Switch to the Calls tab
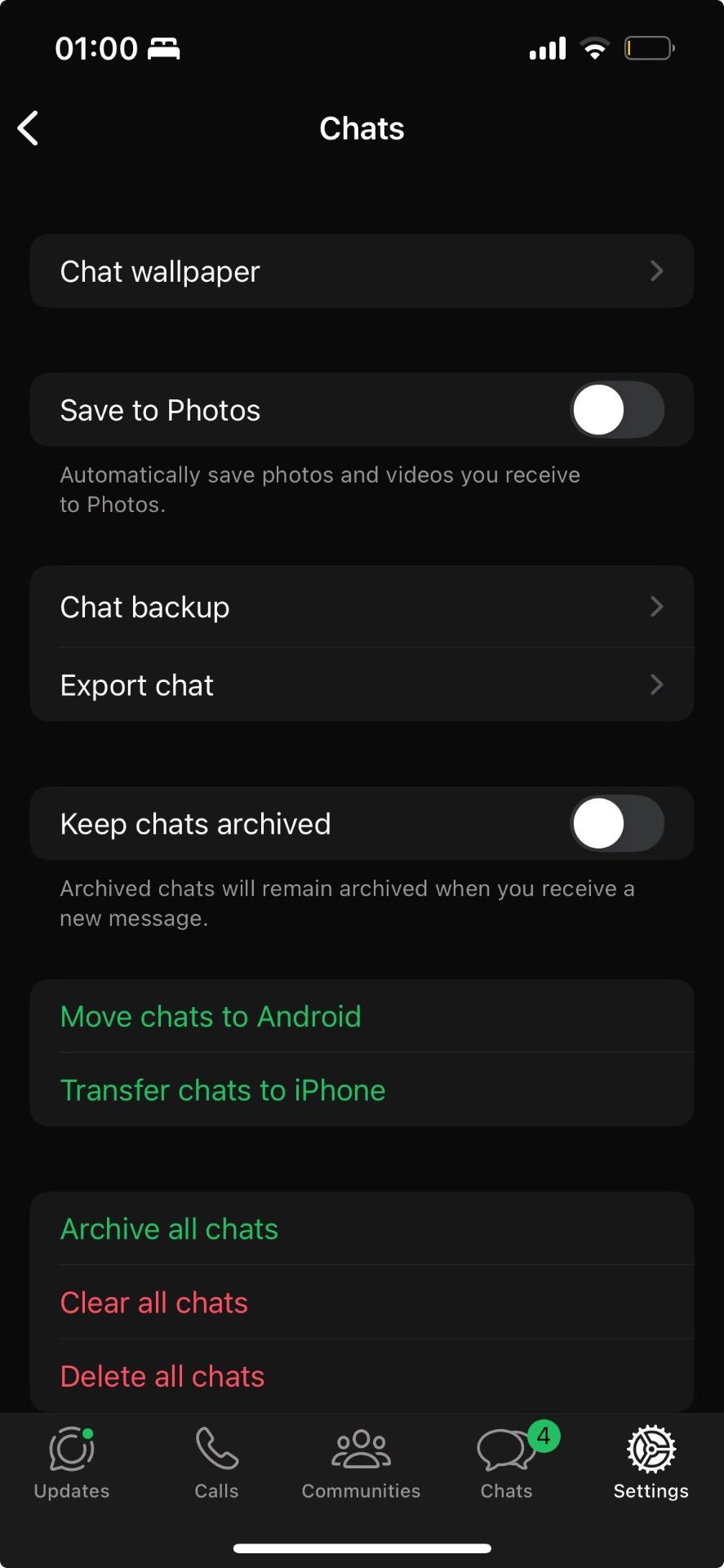Screen dimensions: 724x1568 216,1463
